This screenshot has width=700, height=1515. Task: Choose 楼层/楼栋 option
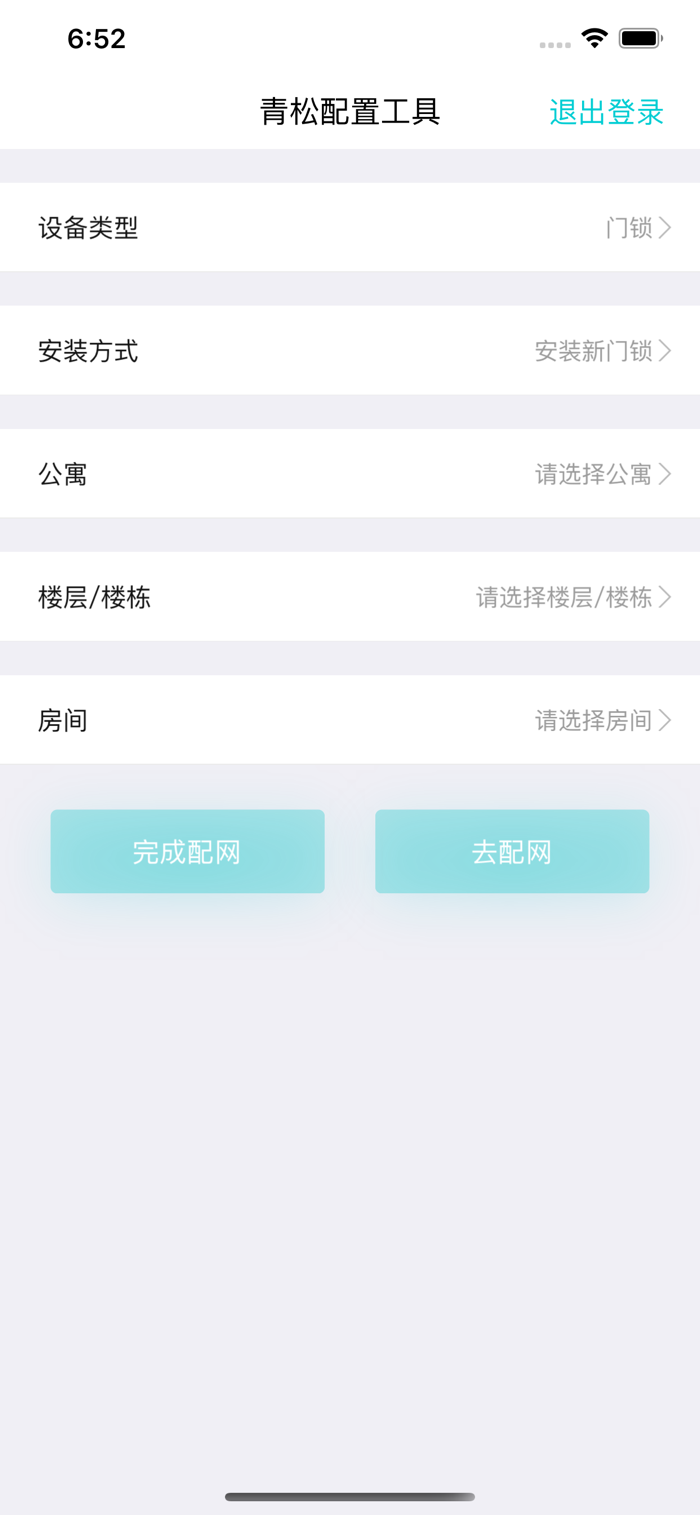click(x=350, y=597)
